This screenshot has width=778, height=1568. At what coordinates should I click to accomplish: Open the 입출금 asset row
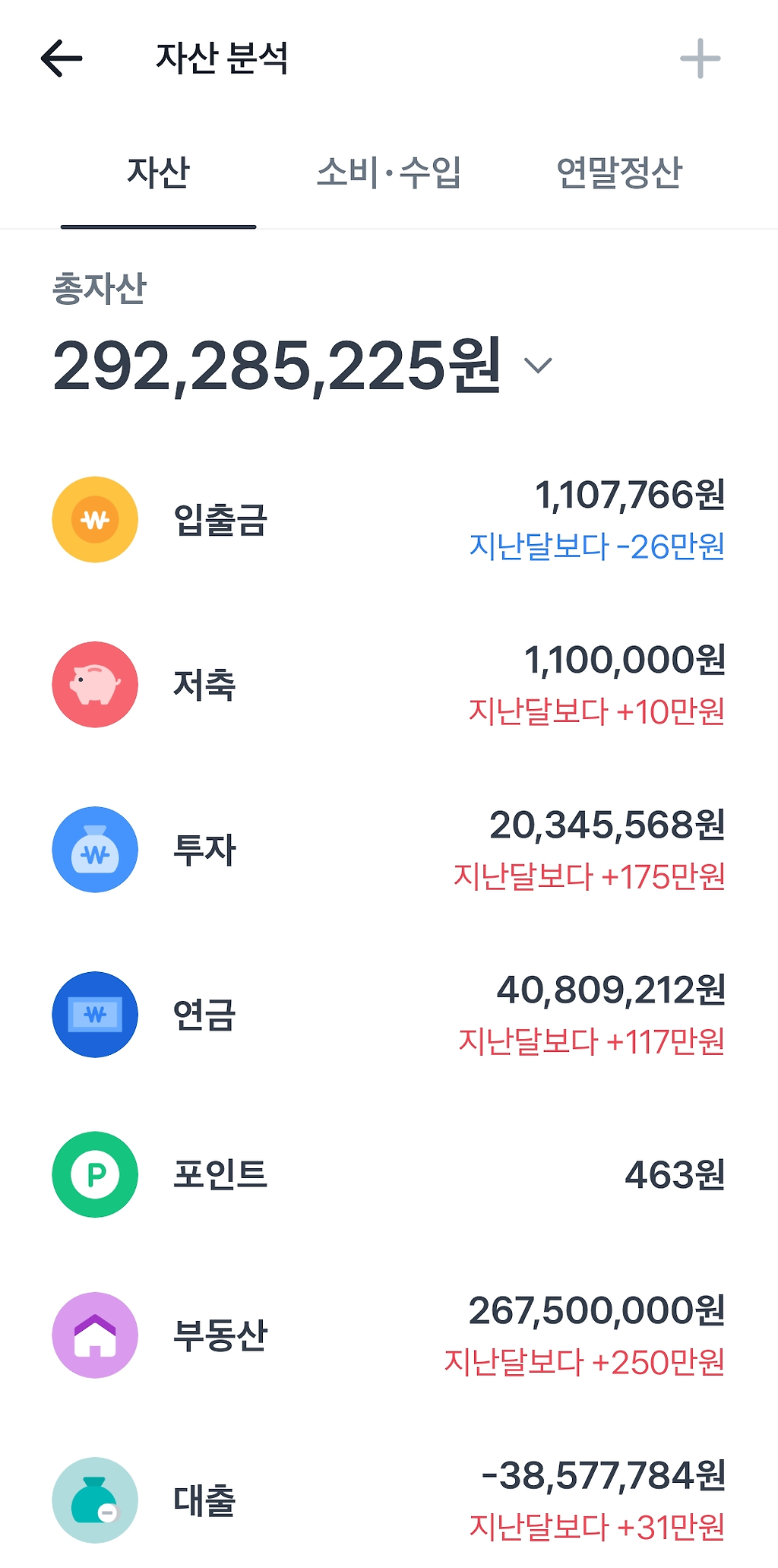point(389,520)
